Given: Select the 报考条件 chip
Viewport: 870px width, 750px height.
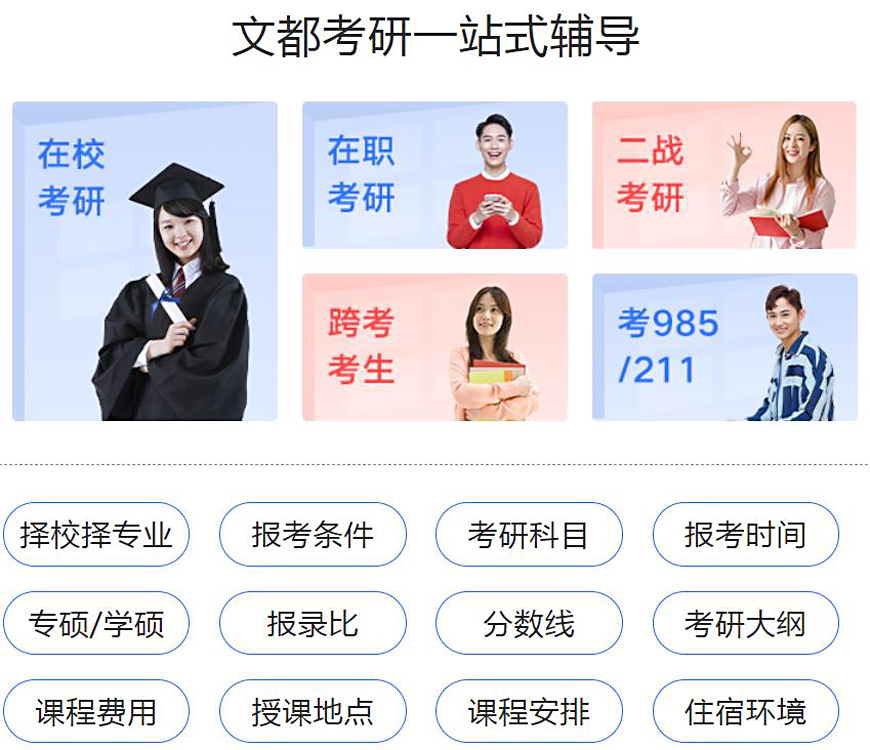Looking at the screenshot, I should tap(313, 535).
